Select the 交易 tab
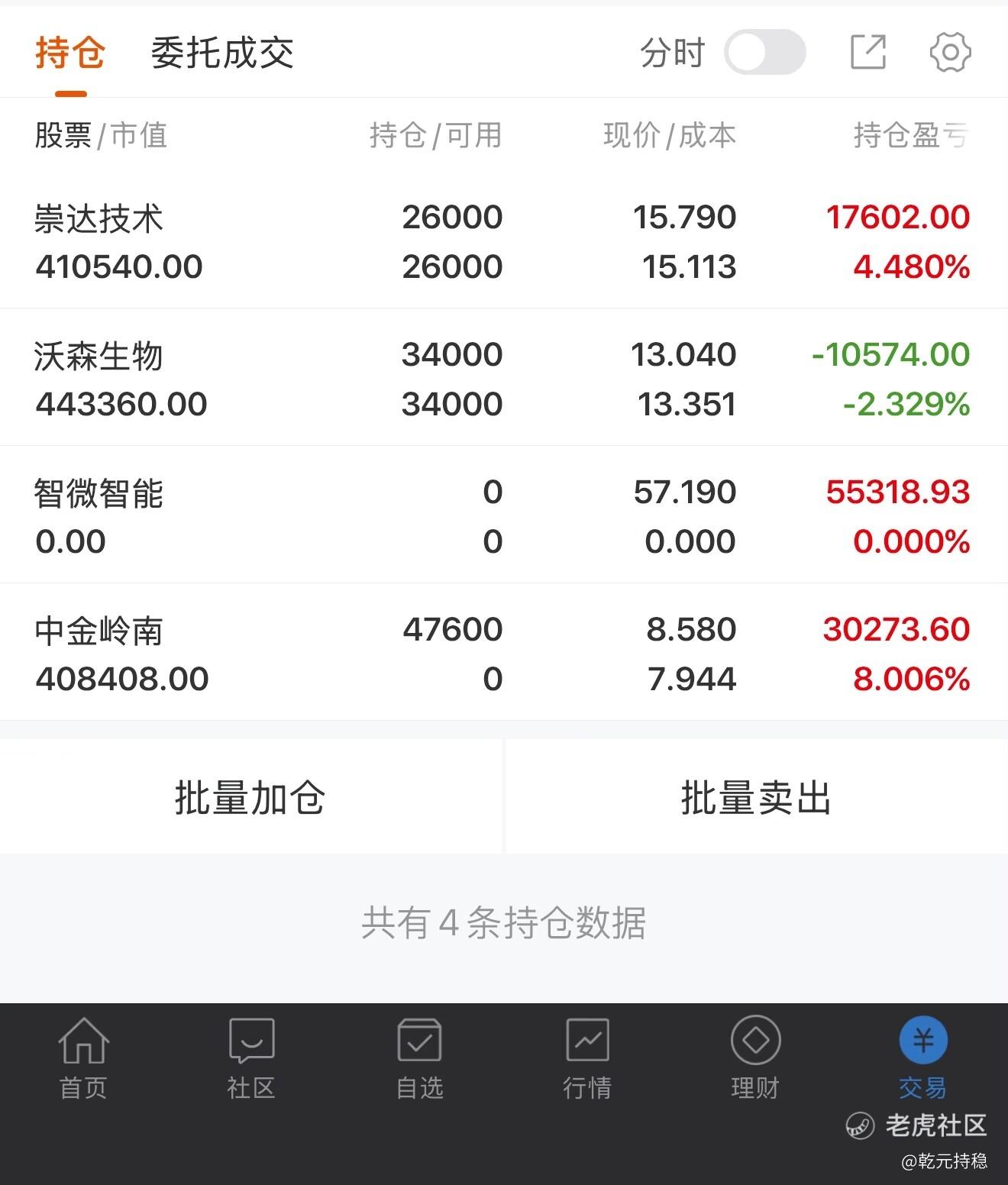The width and height of the screenshot is (1008, 1185). tap(922, 1057)
